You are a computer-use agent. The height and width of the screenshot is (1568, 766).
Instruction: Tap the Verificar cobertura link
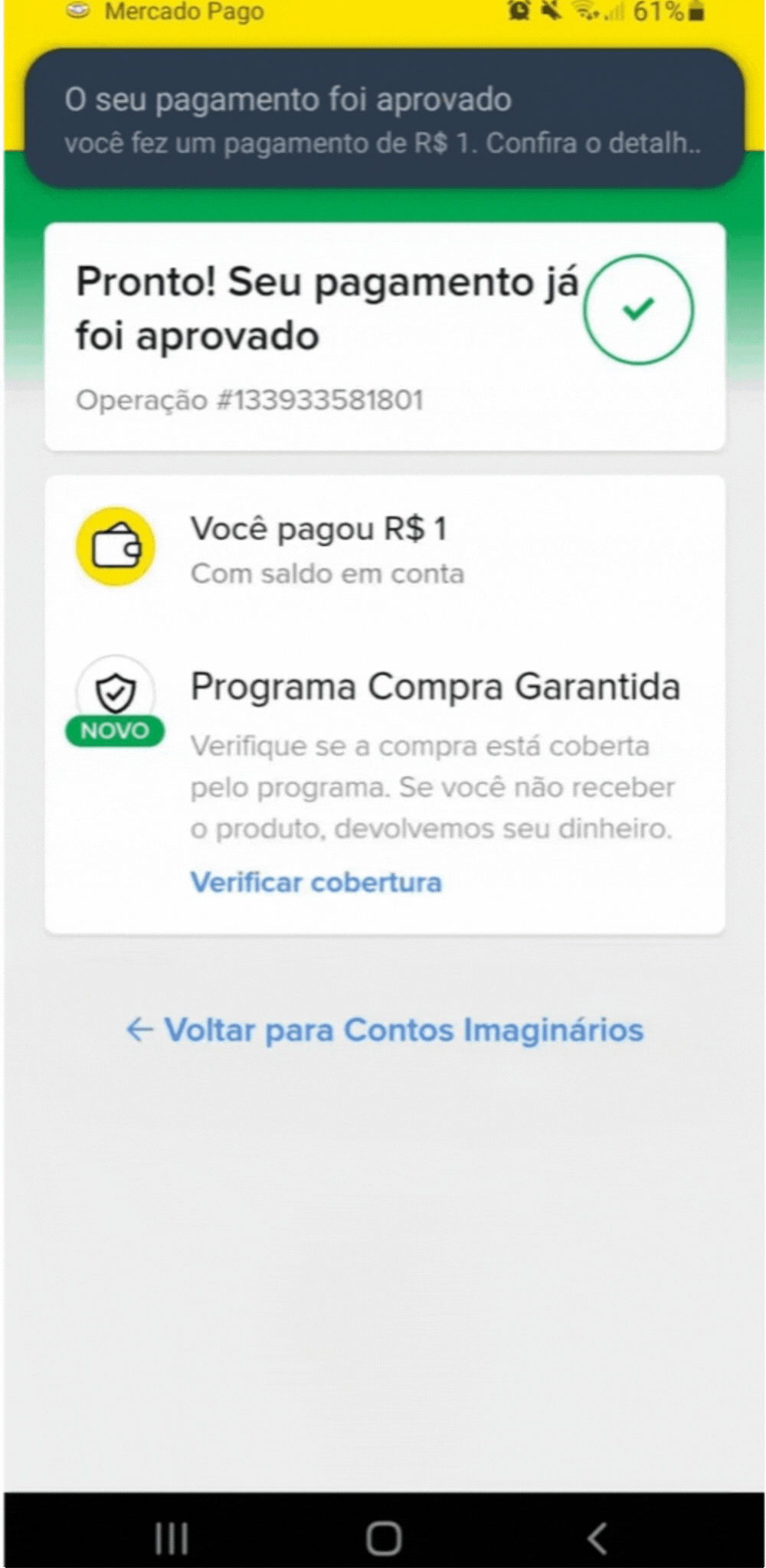coord(316,882)
